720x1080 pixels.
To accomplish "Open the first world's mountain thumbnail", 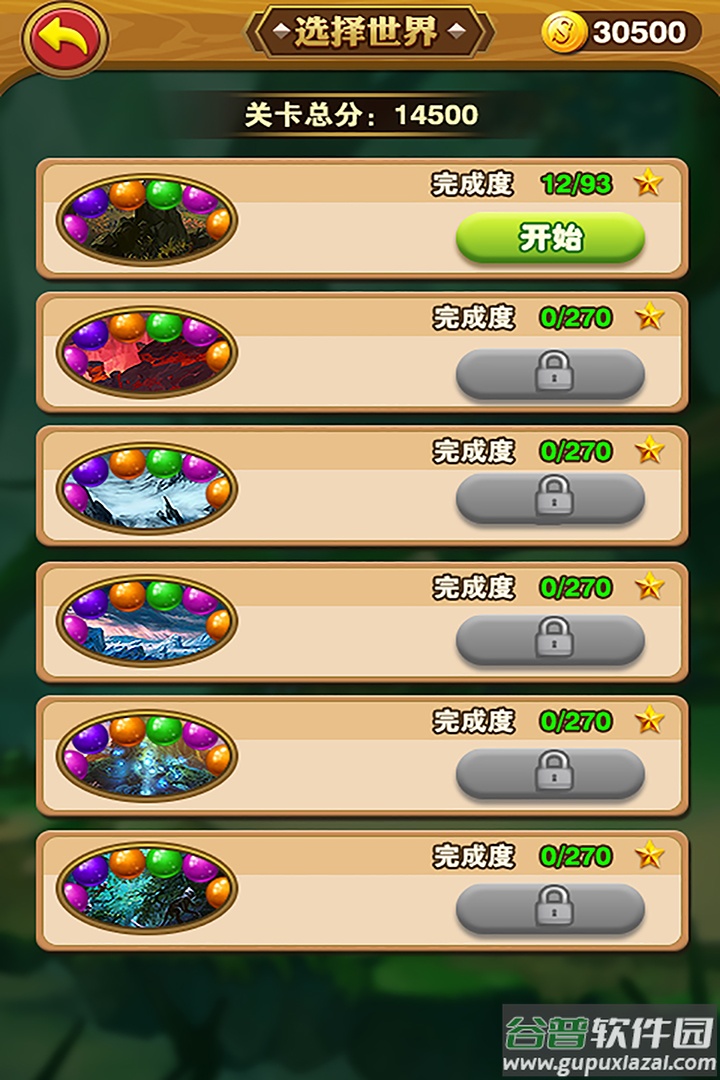I will coord(142,219).
